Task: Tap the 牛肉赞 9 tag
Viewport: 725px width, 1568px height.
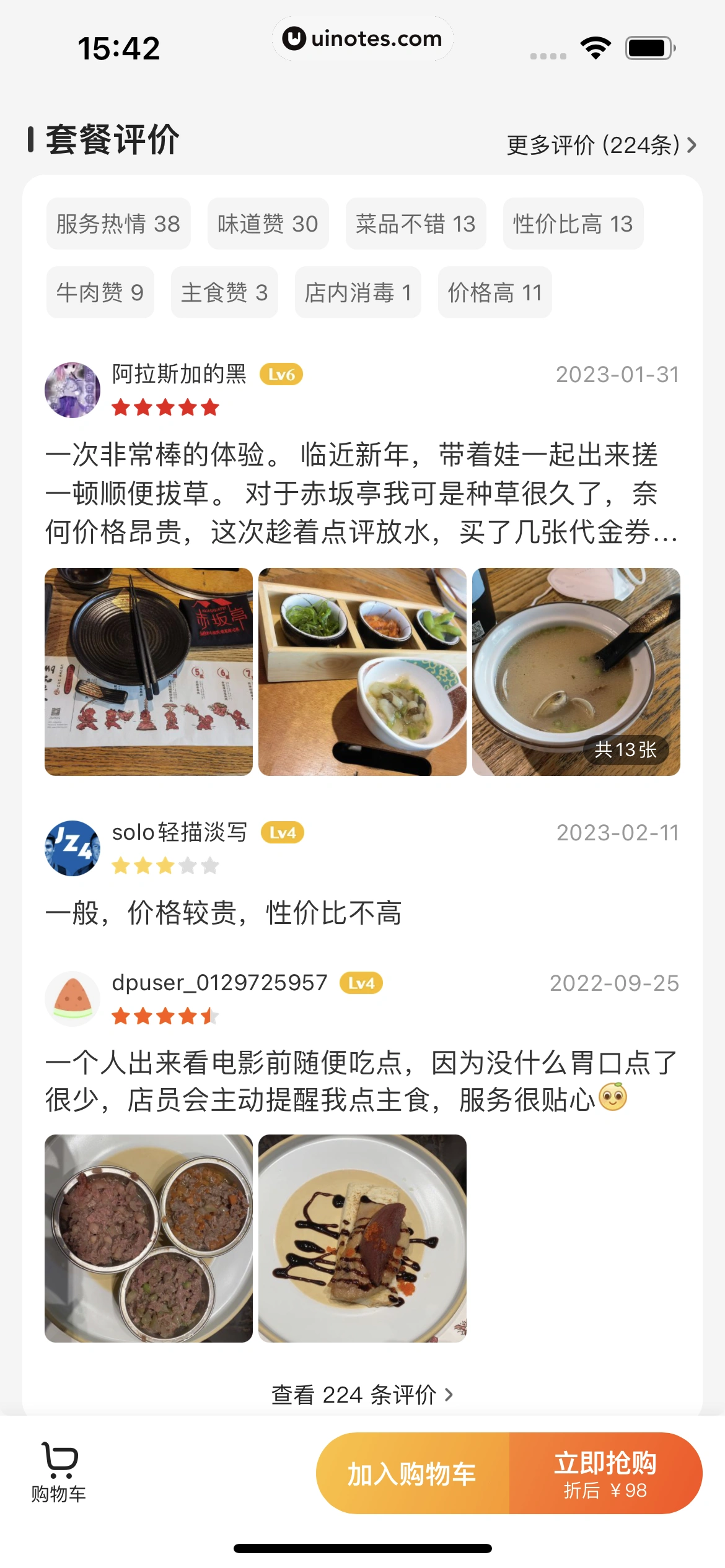Action: click(100, 292)
